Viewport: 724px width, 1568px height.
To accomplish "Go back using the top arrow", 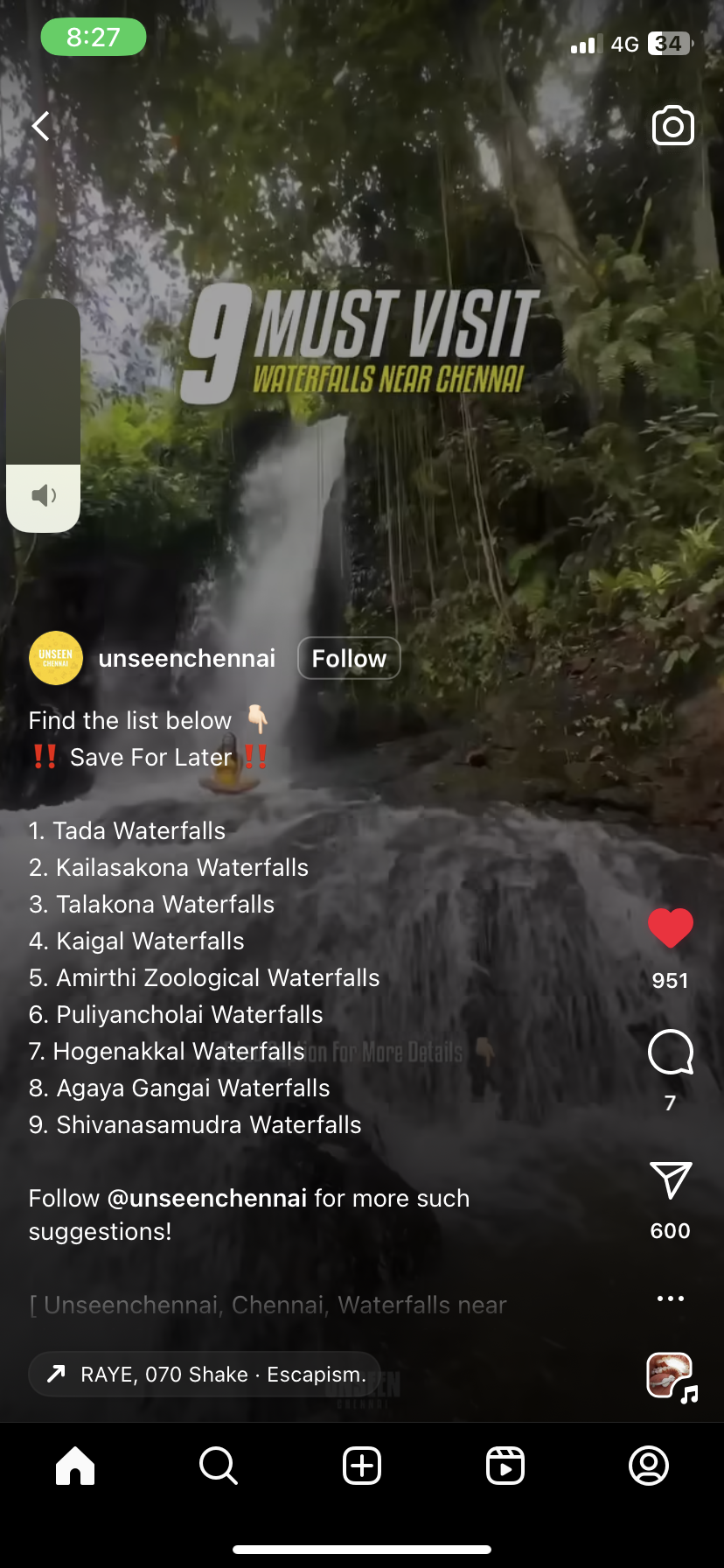I will [x=40, y=126].
